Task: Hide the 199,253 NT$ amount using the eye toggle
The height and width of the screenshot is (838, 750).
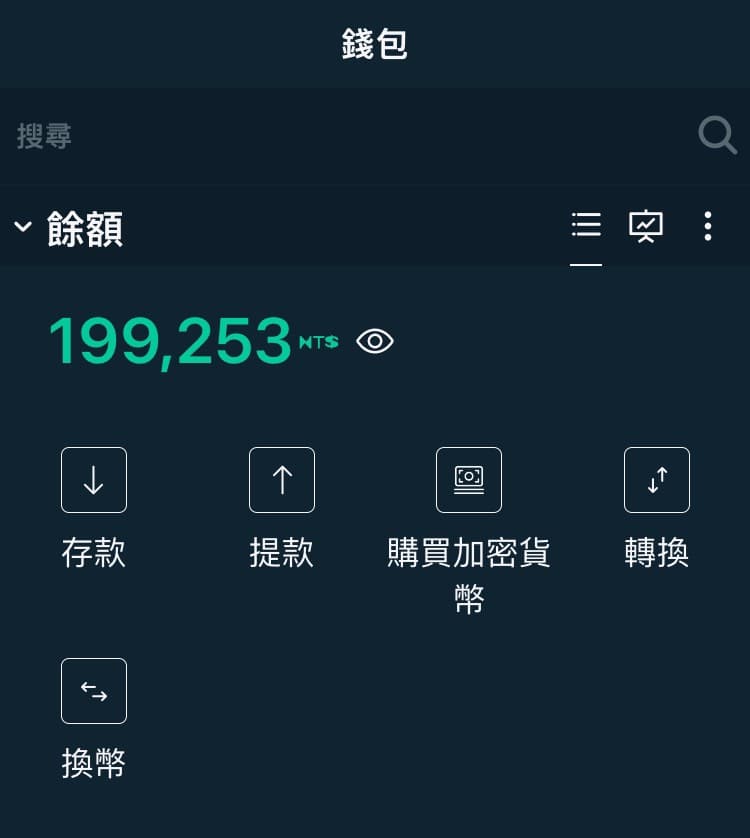Action: tap(374, 341)
